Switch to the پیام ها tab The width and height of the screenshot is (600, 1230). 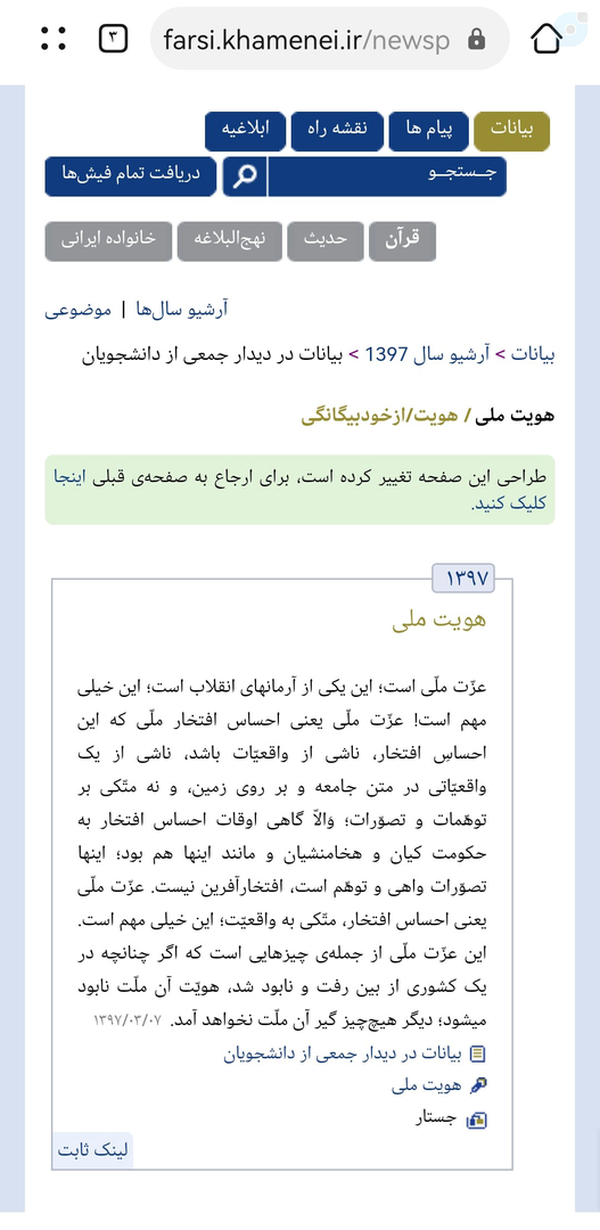[430, 131]
